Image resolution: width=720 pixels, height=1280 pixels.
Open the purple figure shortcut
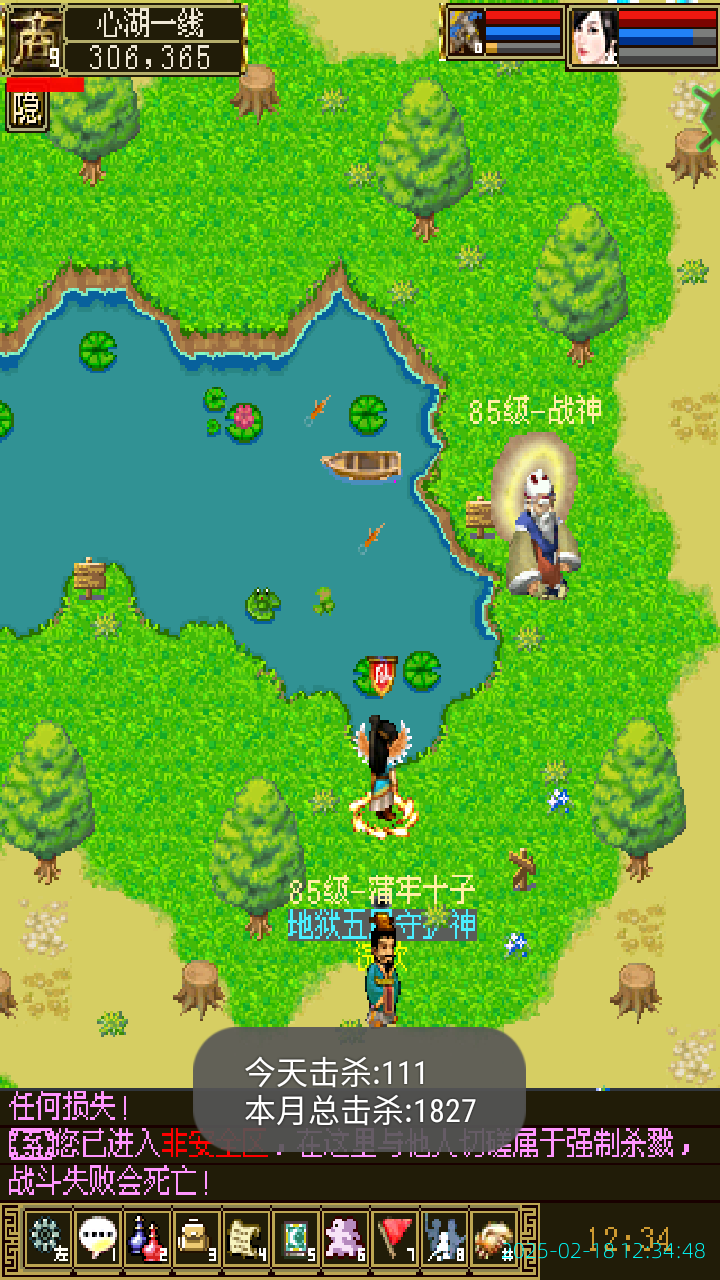pyautogui.click(x=346, y=1238)
